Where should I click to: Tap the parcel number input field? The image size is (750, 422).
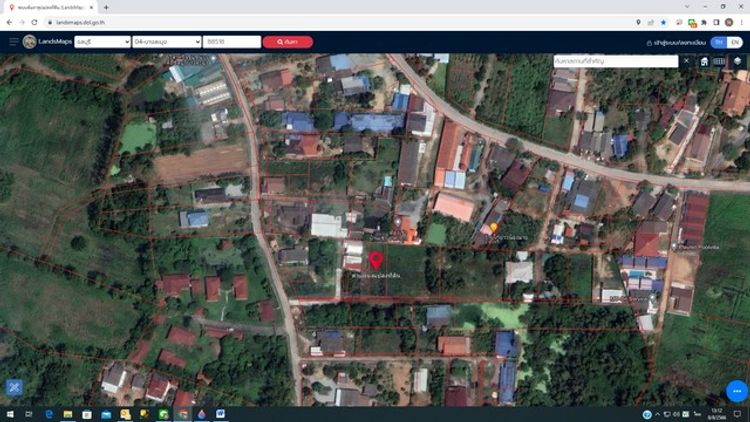click(230, 42)
